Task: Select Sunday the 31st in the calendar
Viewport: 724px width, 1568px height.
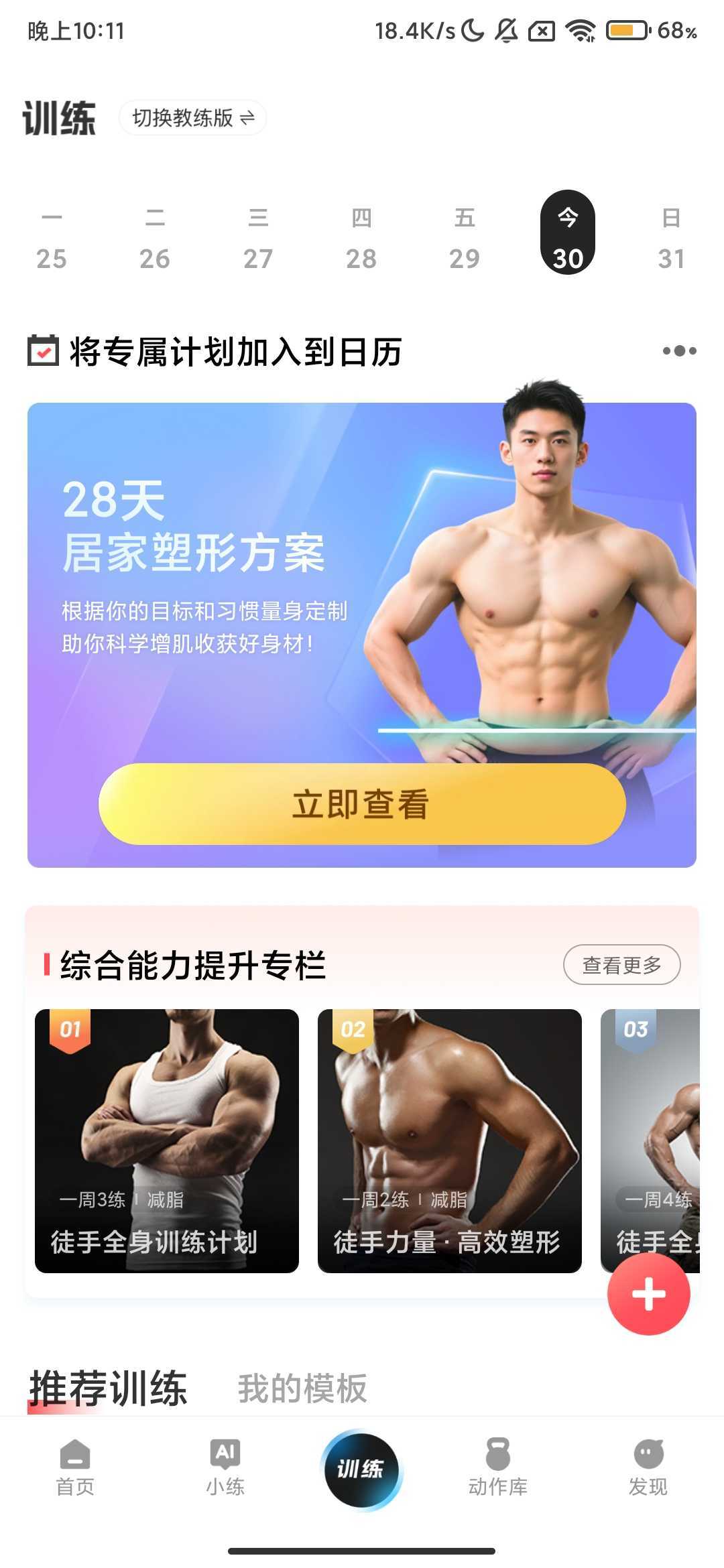Action: (671, 240)
